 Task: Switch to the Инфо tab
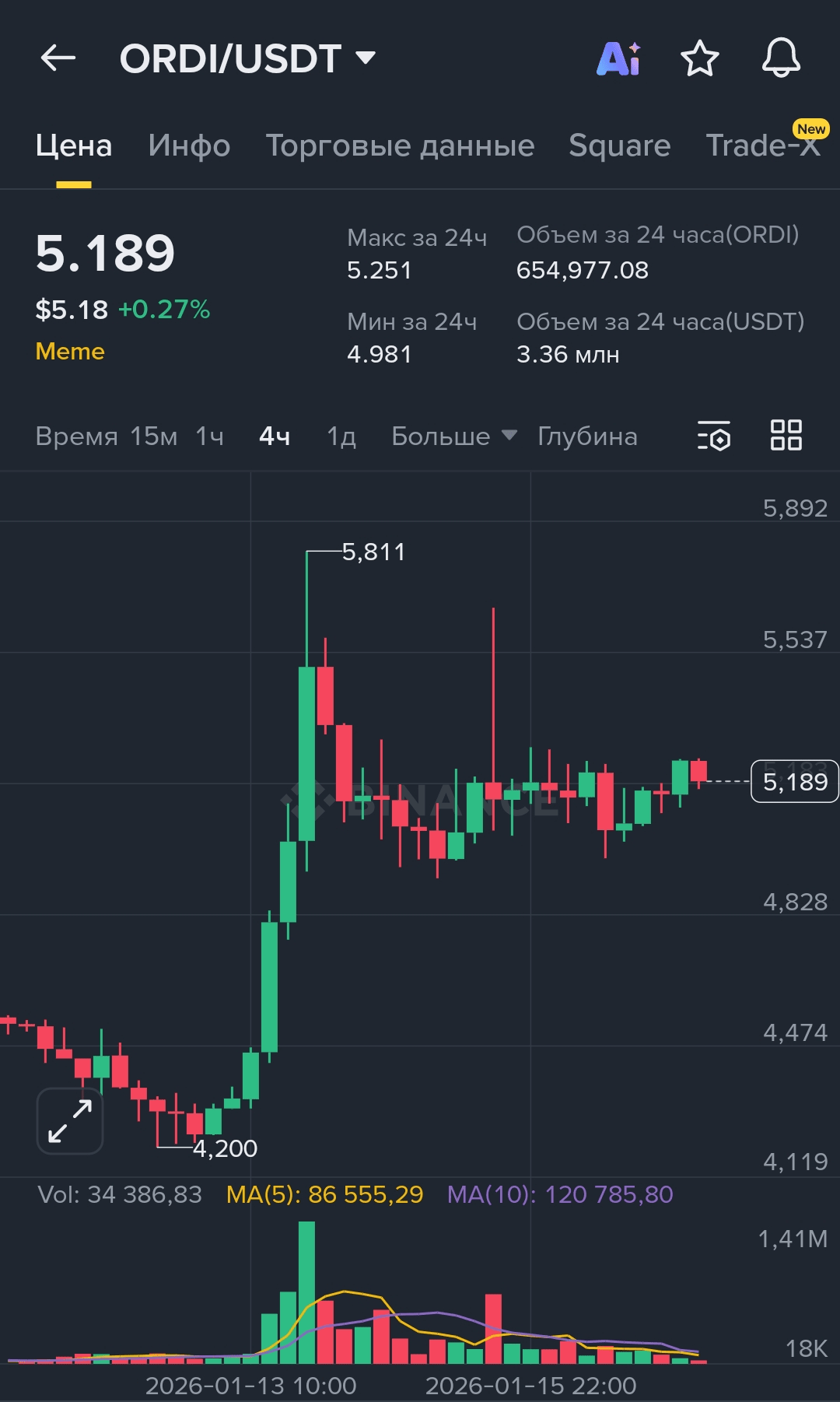(x=189, y=145)
